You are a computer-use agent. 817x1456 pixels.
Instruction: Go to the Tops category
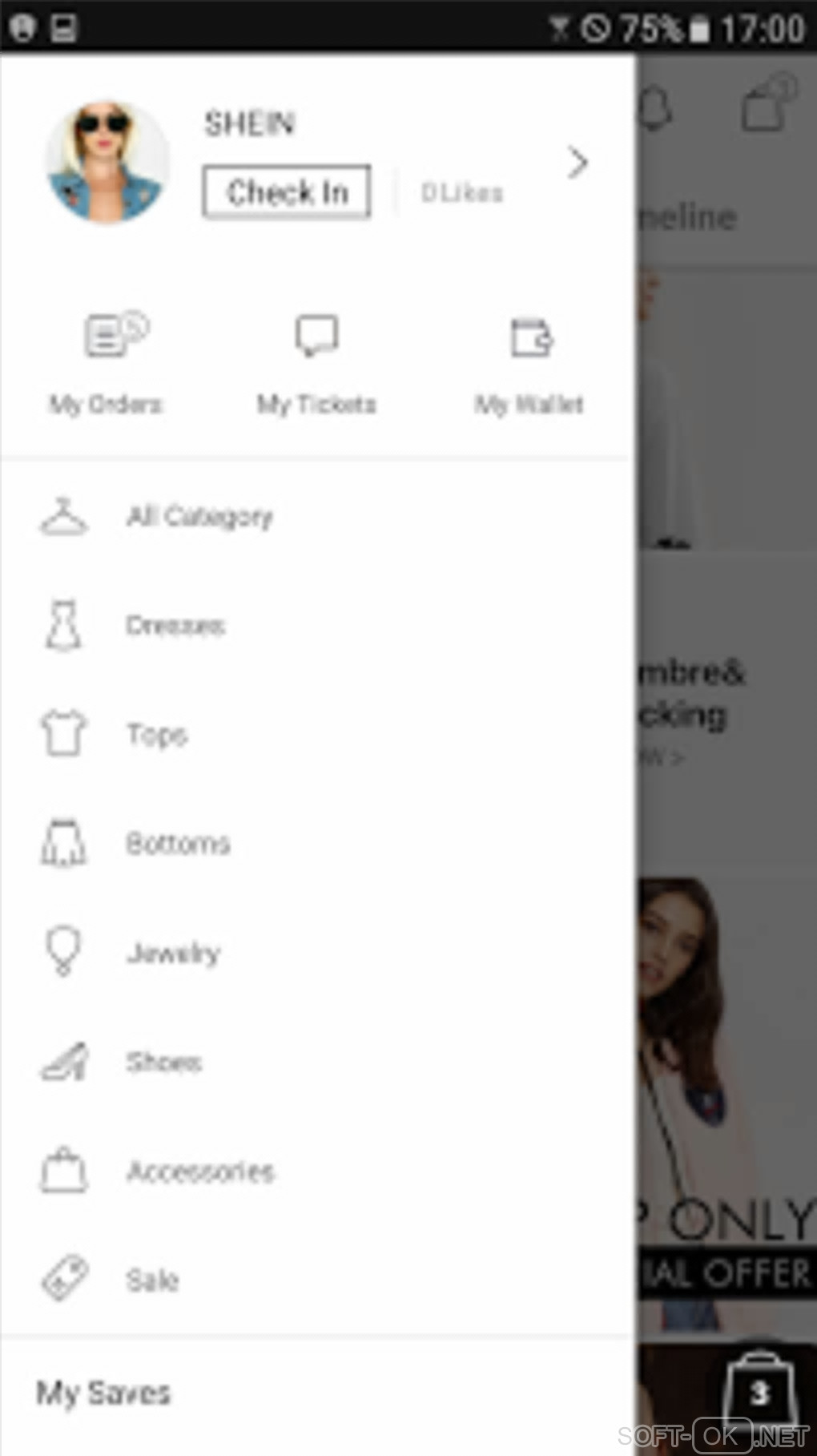[x=157, y=734]
